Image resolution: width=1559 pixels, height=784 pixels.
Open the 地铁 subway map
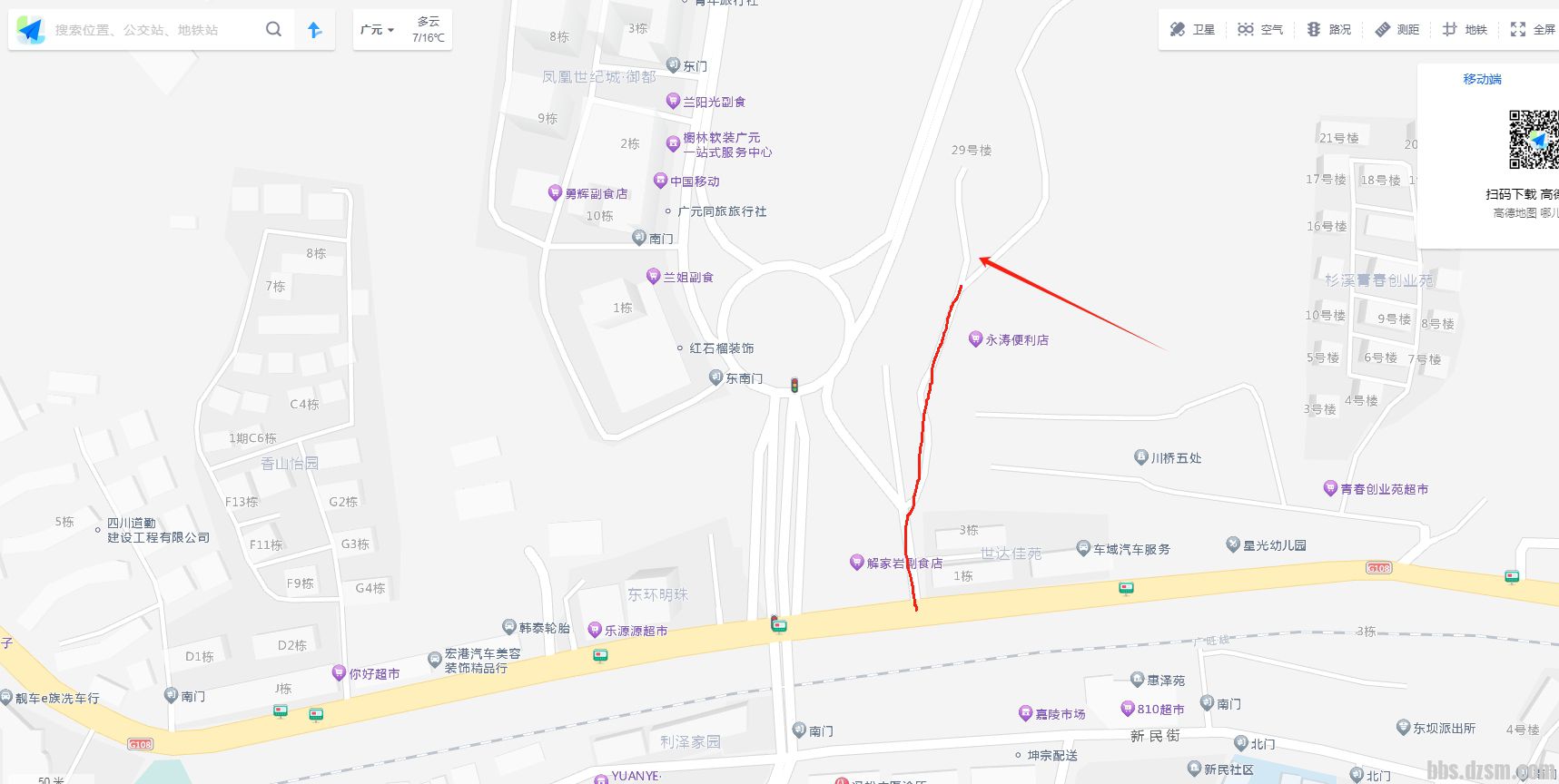click(1465, 30)
